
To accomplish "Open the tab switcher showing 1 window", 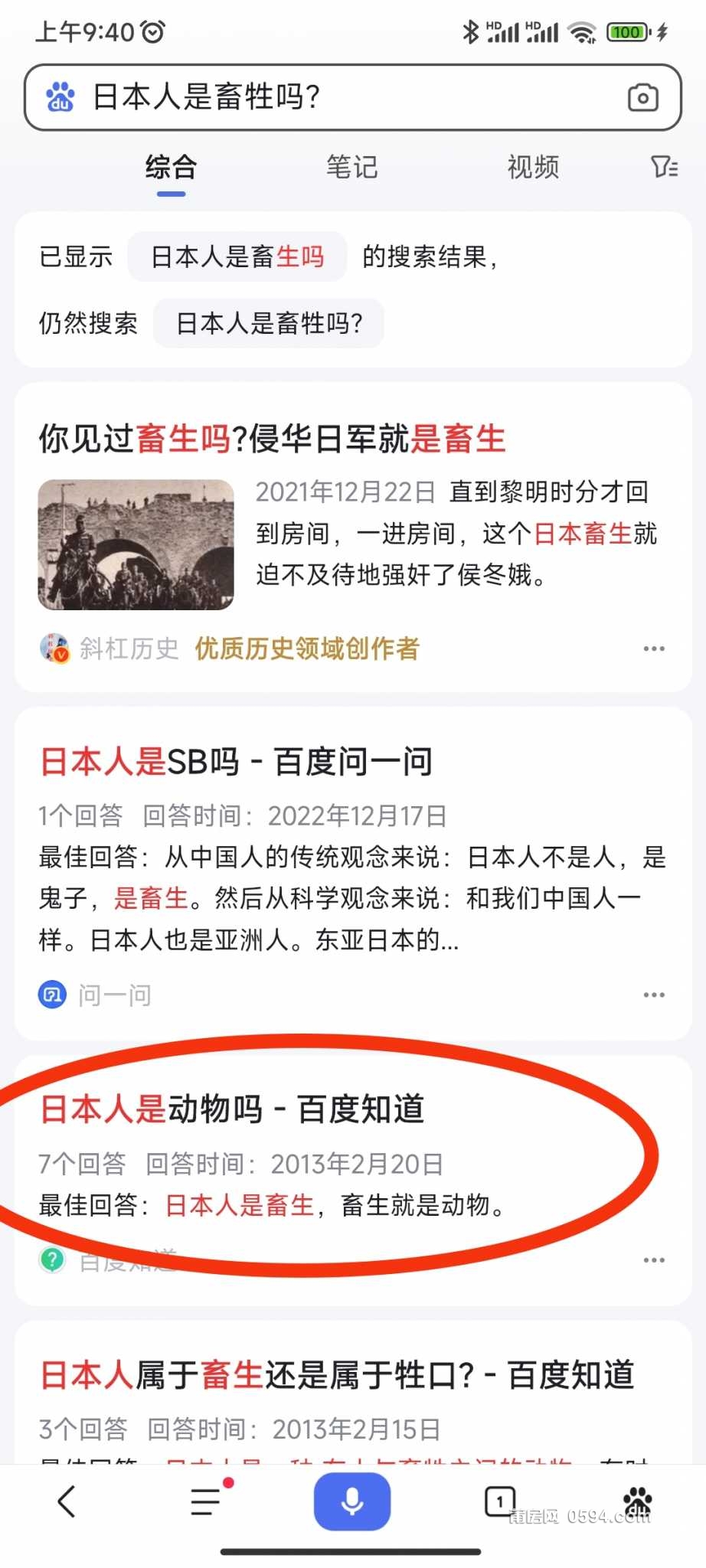I will [x=499, y=1501].
